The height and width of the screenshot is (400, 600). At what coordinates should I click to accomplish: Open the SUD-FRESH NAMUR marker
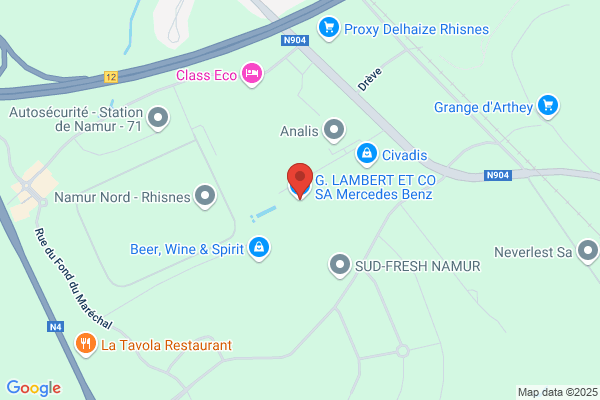pyautogui.click(x=340, y=266)
